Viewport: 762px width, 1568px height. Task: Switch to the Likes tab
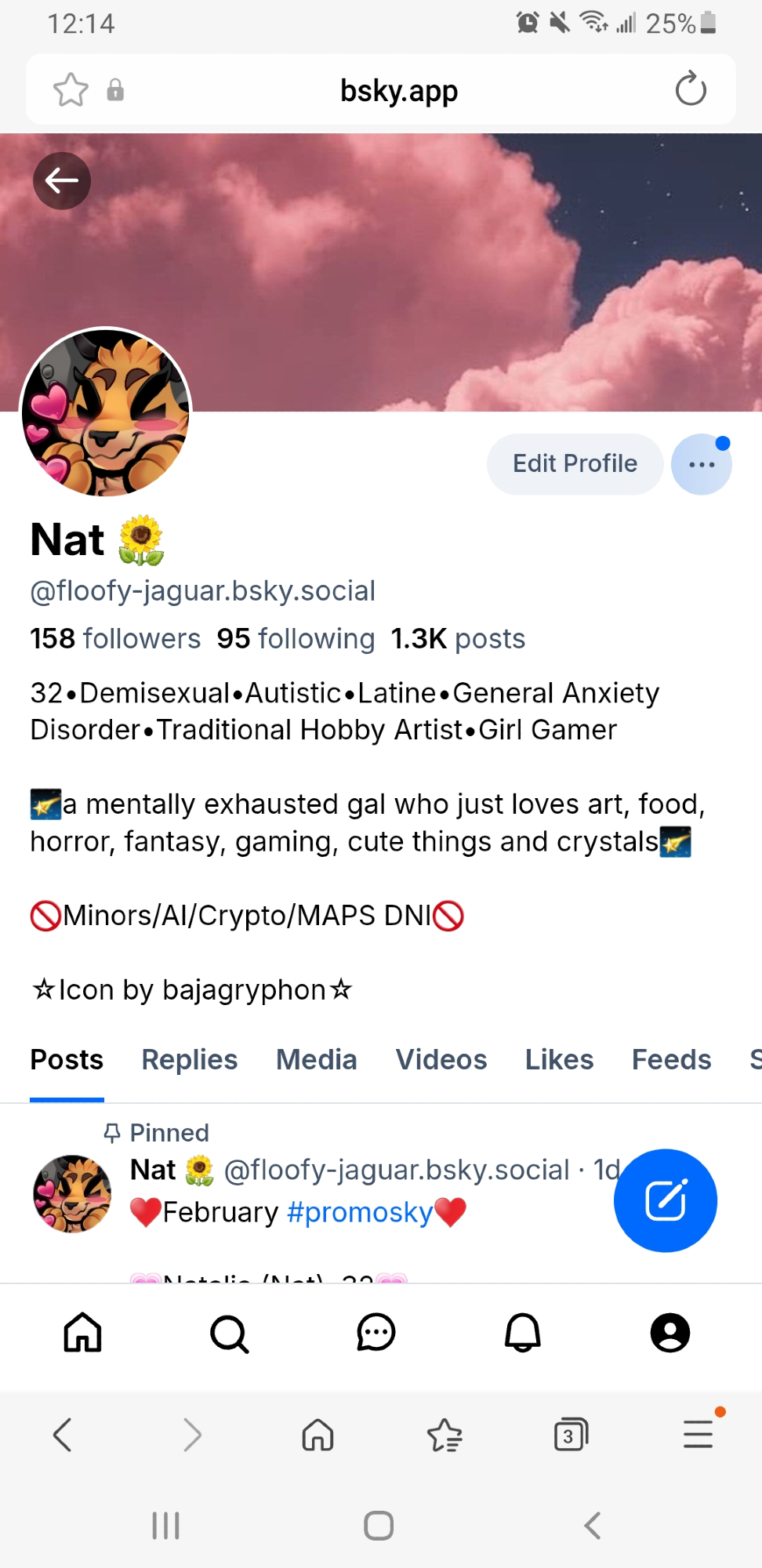pos(559,1060)
